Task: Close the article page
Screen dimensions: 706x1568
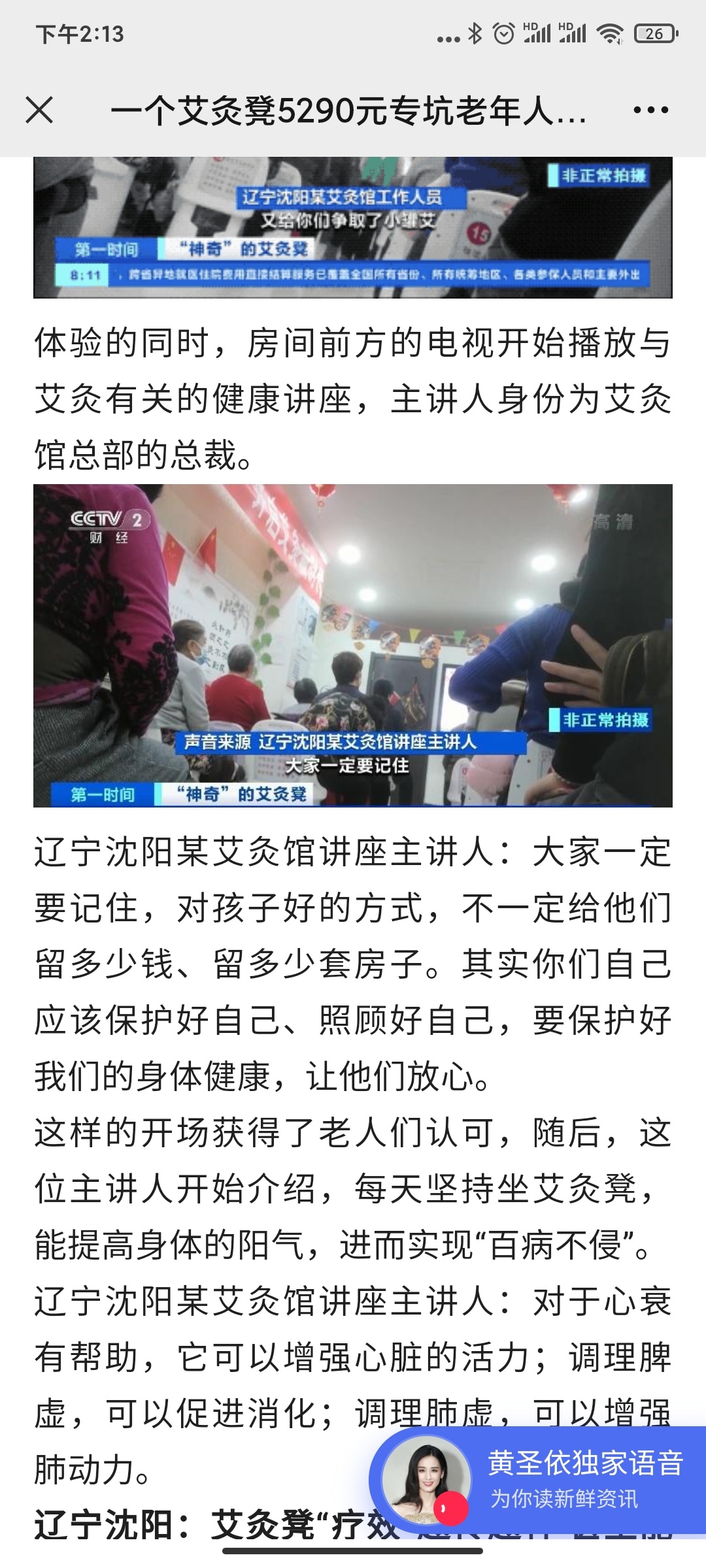Action: pos(39,110)
